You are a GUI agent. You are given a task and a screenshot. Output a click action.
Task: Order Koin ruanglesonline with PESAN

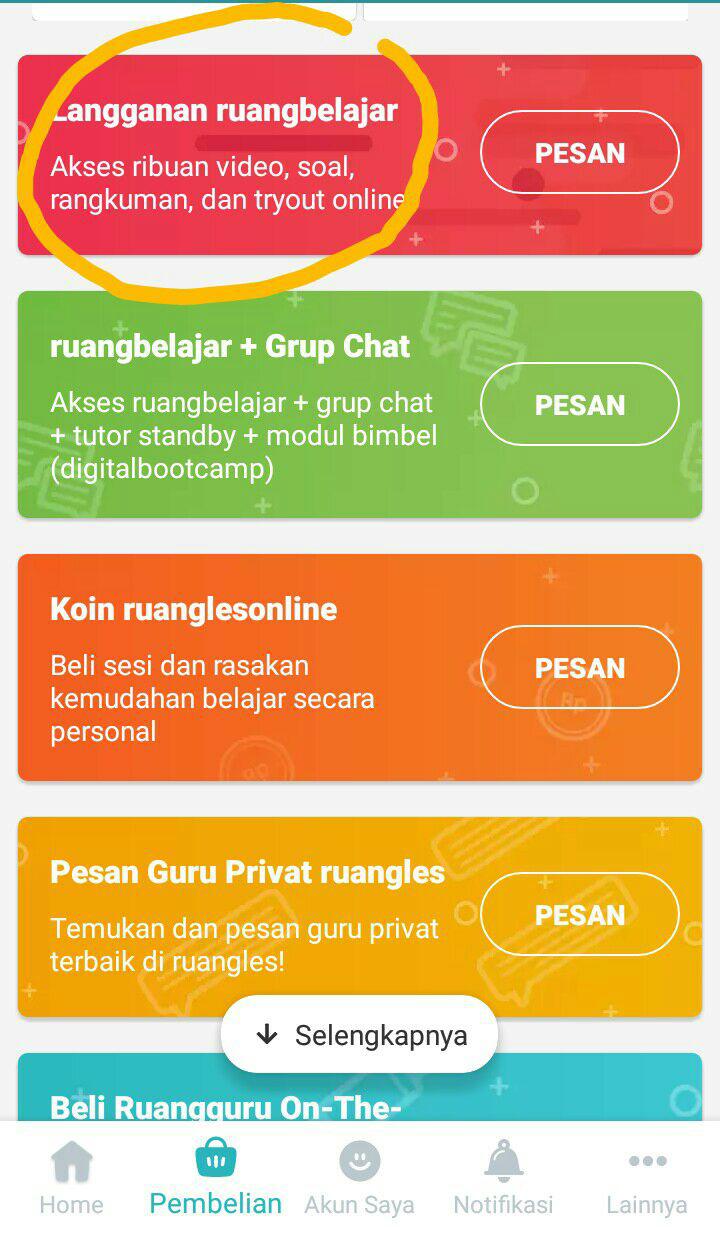click(579, 668)
